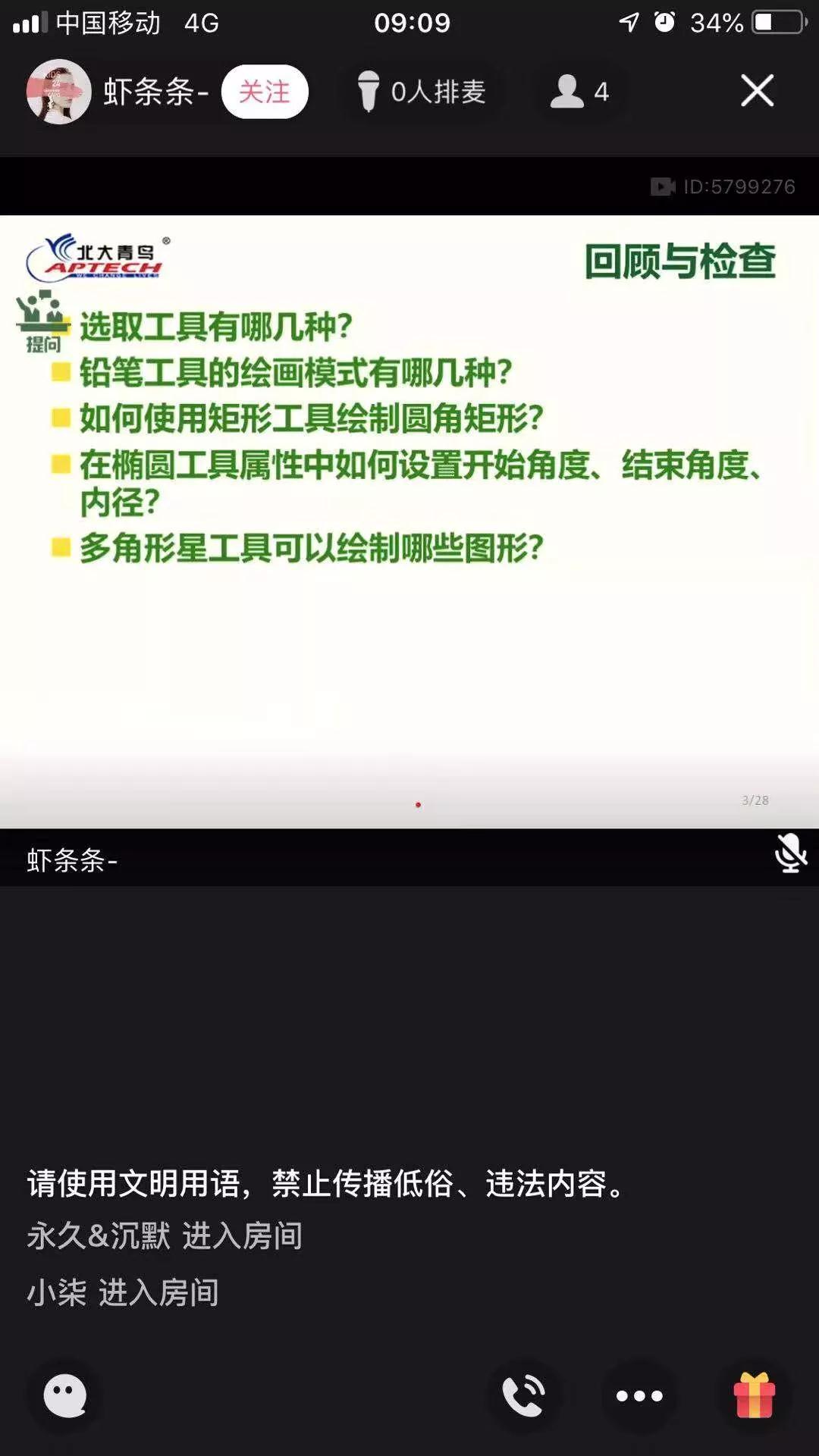819x1456 pixels.
Task: Close the live room
Action: pyautogui.click(x=757, y=91)
